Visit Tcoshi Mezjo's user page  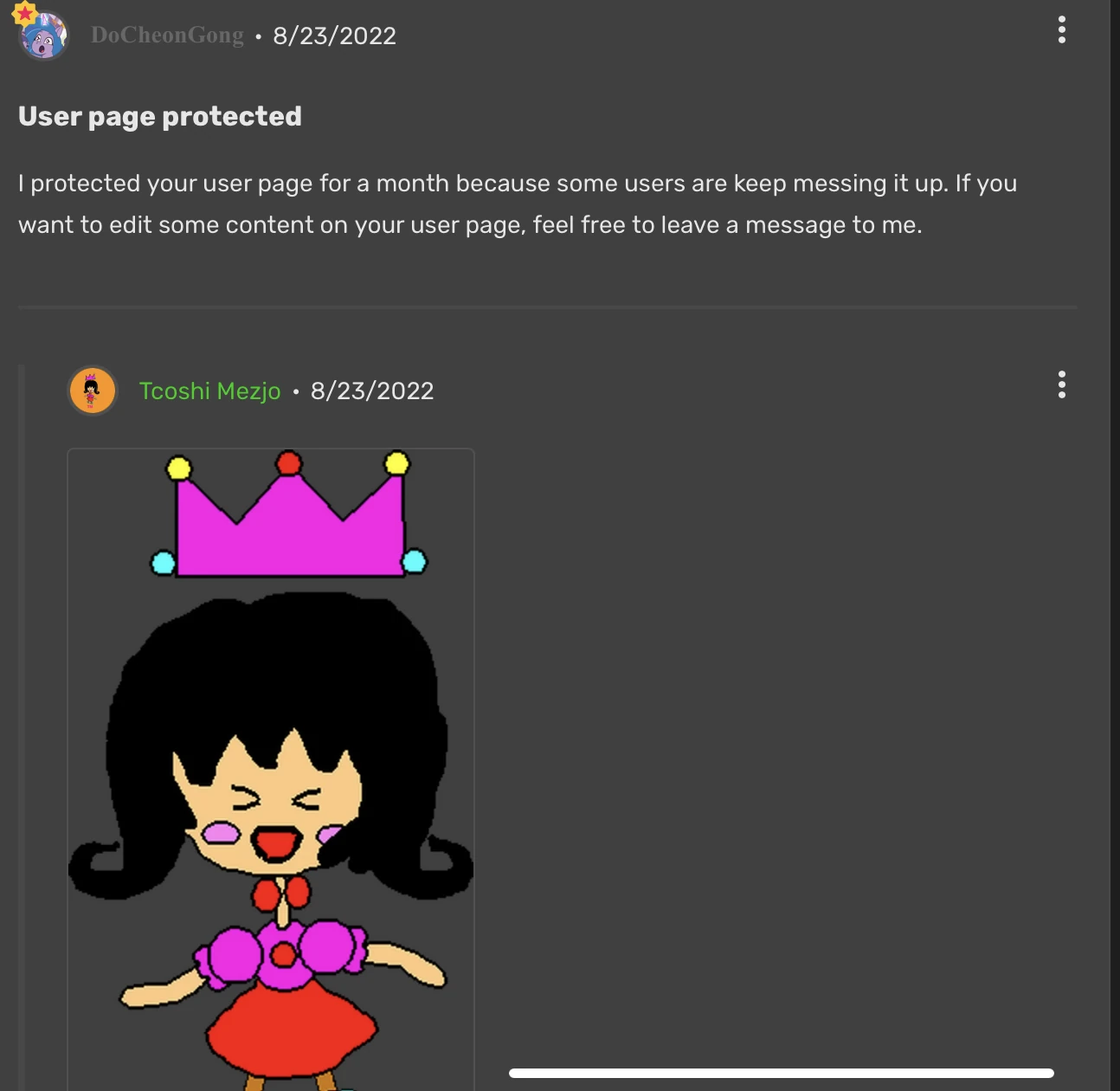pyautogui.click(x=209, y=391)
